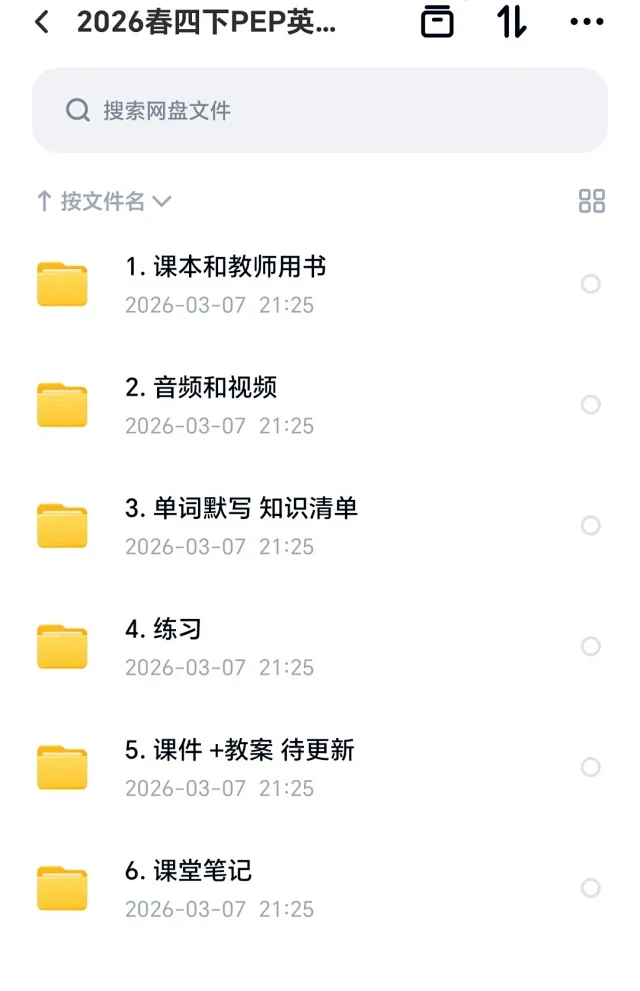Viewport: 640px width, 991px height.
Task: Go back to the previous folder
Action: pos(42,22)
